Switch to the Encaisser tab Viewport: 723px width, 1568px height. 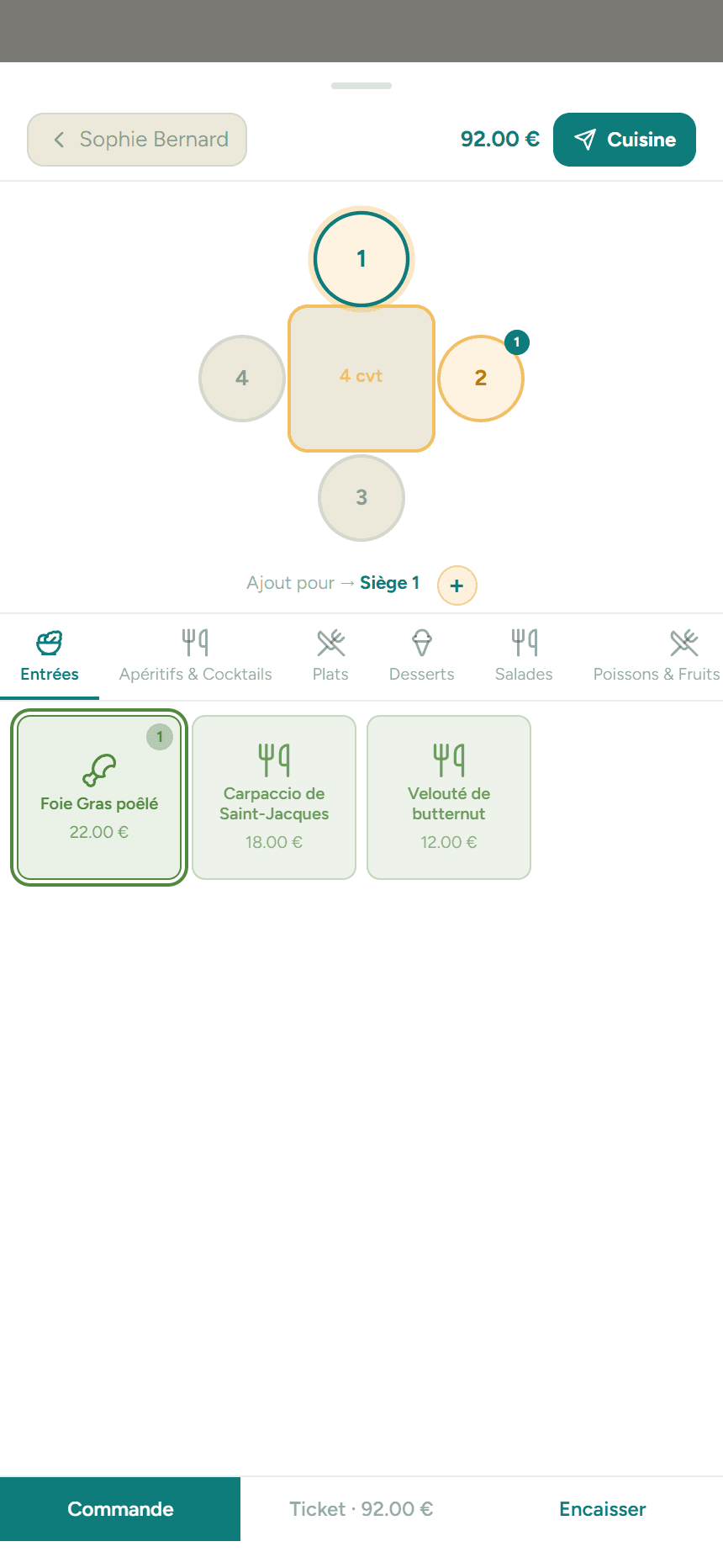(x=603, y=1509)
